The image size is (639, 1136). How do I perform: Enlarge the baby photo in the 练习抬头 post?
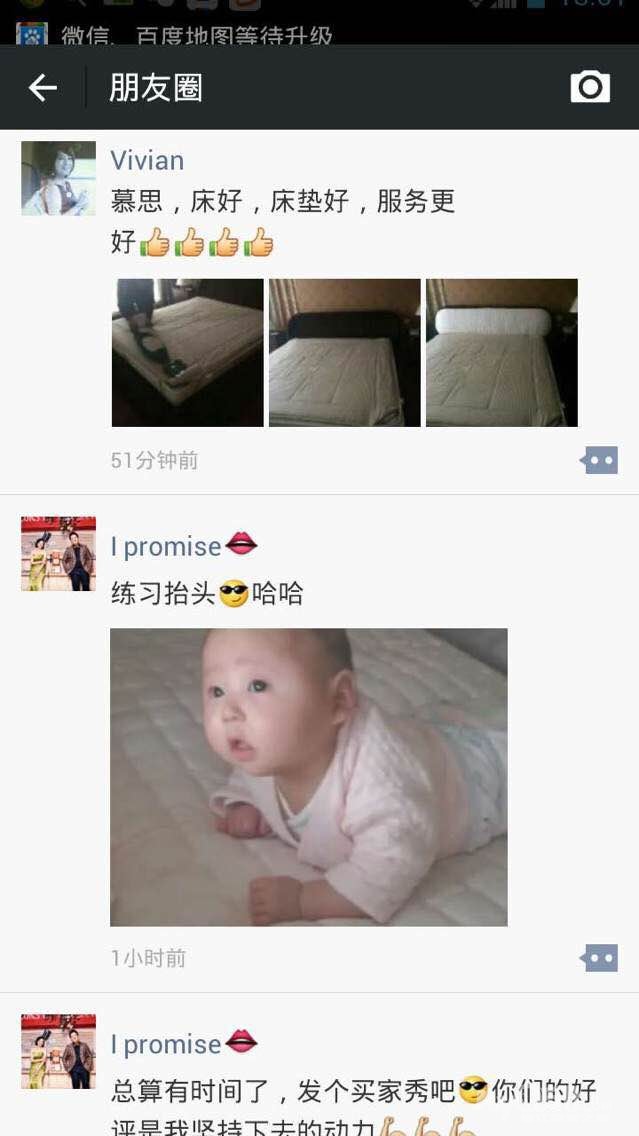(x=308, y=776)
